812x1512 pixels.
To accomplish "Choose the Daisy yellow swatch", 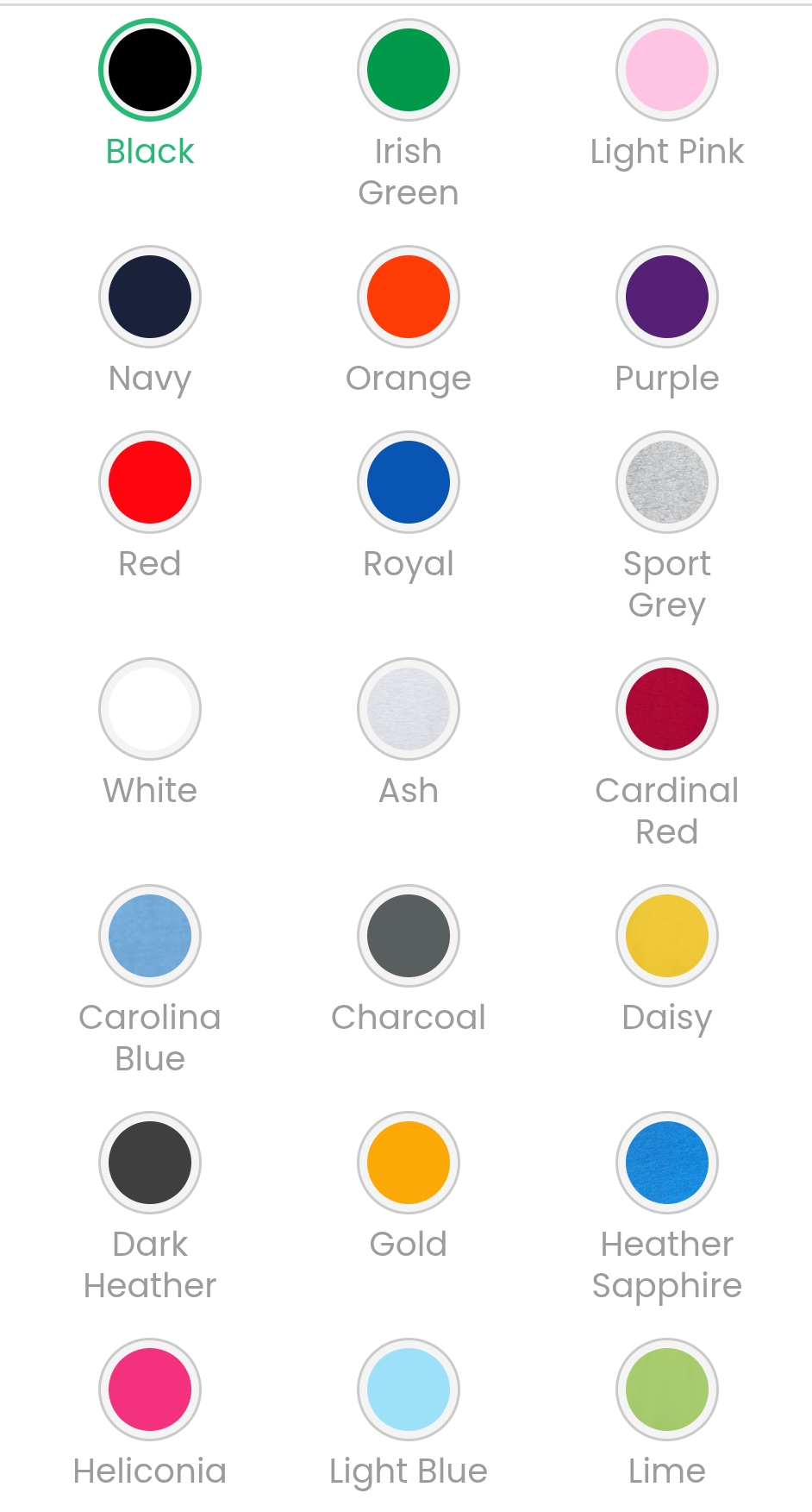I will pyautogui.click(x=667, y=936).
